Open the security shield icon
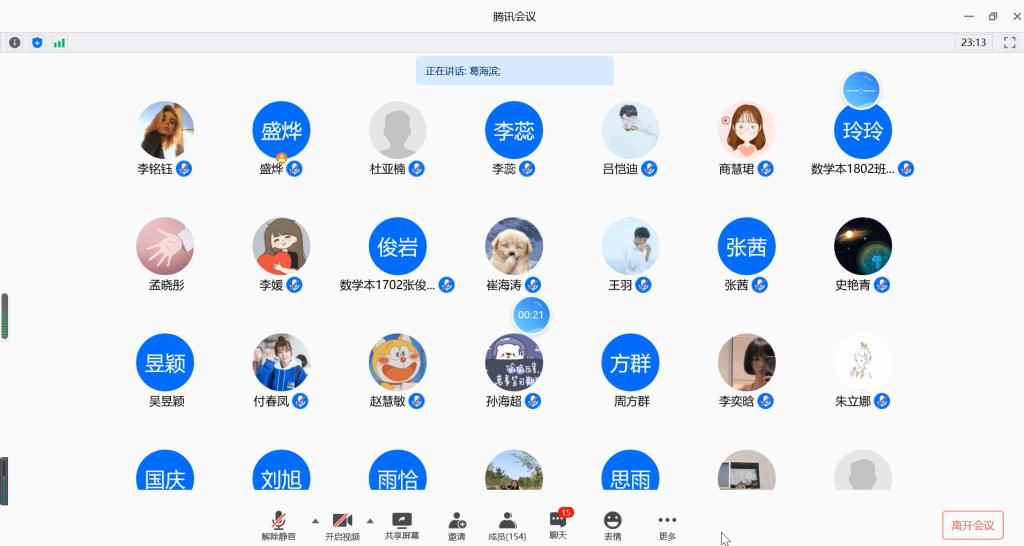Image resolution: width=1024 pixels, height=546 pixels. click(37, 42)
